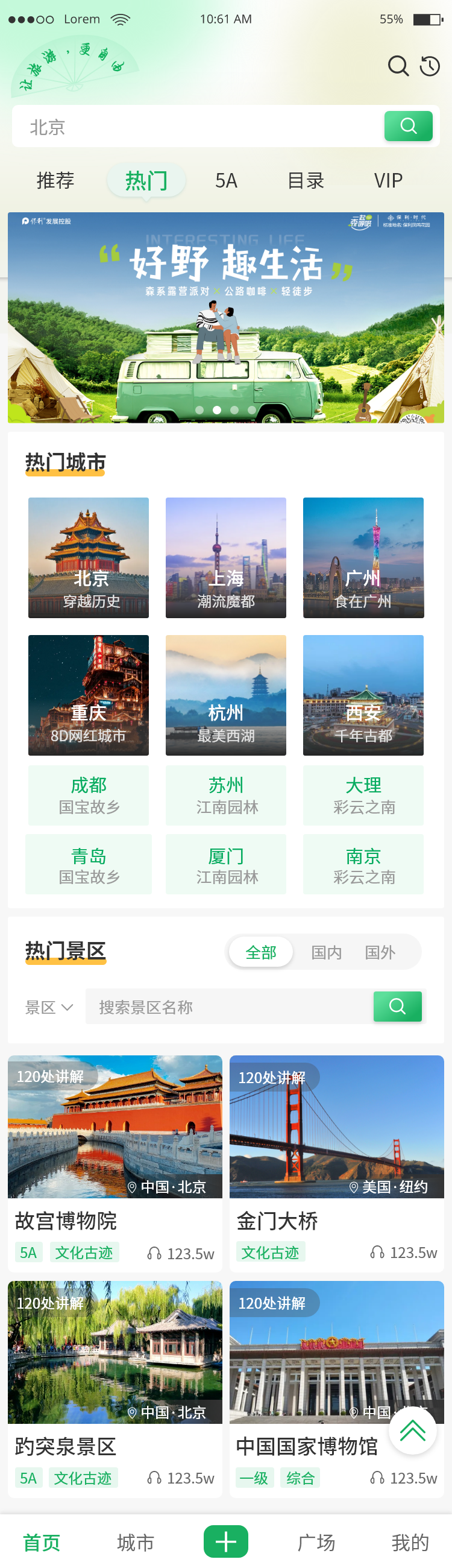The height and width of the screenshot is (1568, 452).
Task: Switch to the 推荐 tab
Action: (55, 181)
